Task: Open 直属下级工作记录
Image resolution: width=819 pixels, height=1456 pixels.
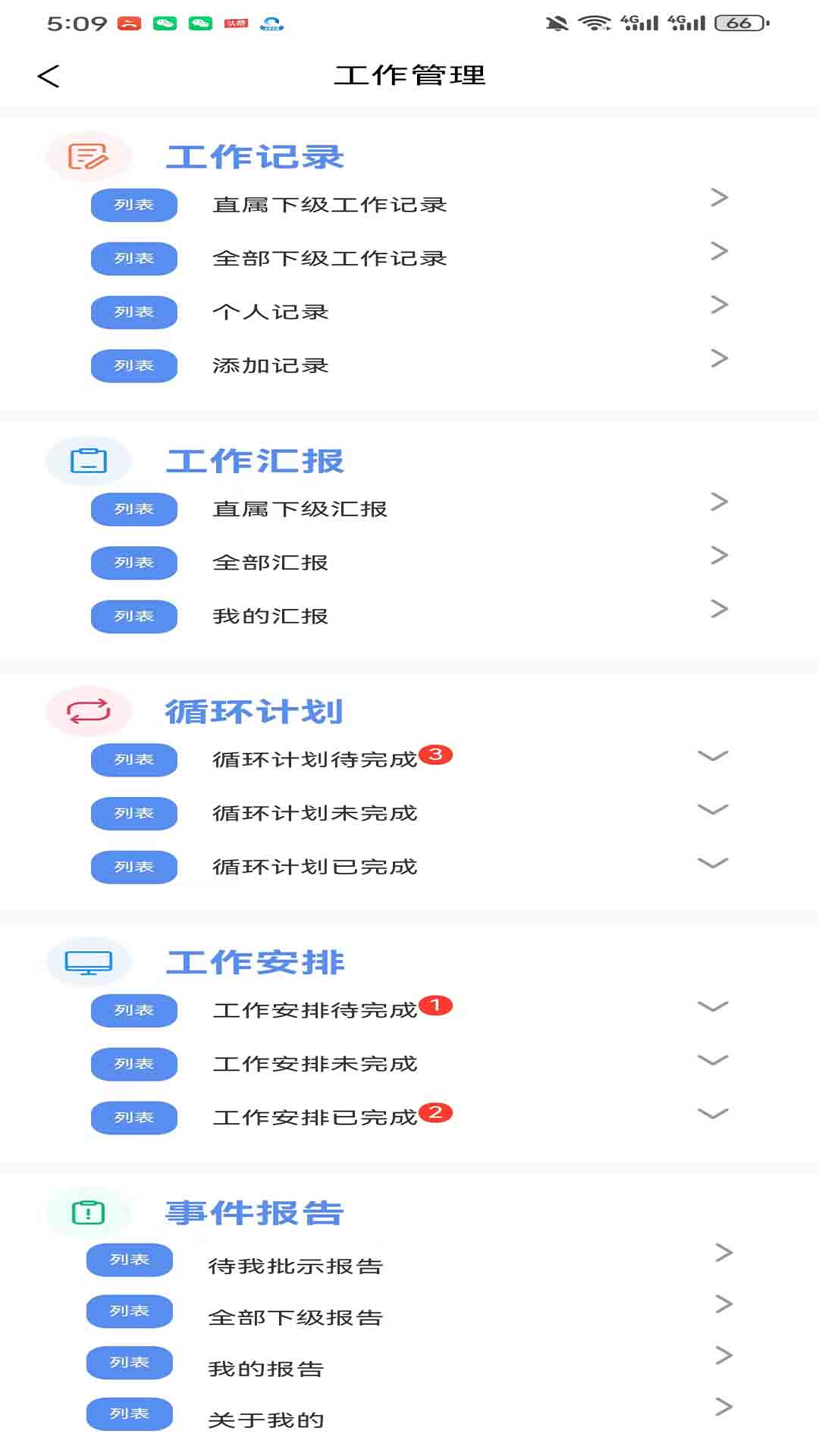Action: [330, 203]
